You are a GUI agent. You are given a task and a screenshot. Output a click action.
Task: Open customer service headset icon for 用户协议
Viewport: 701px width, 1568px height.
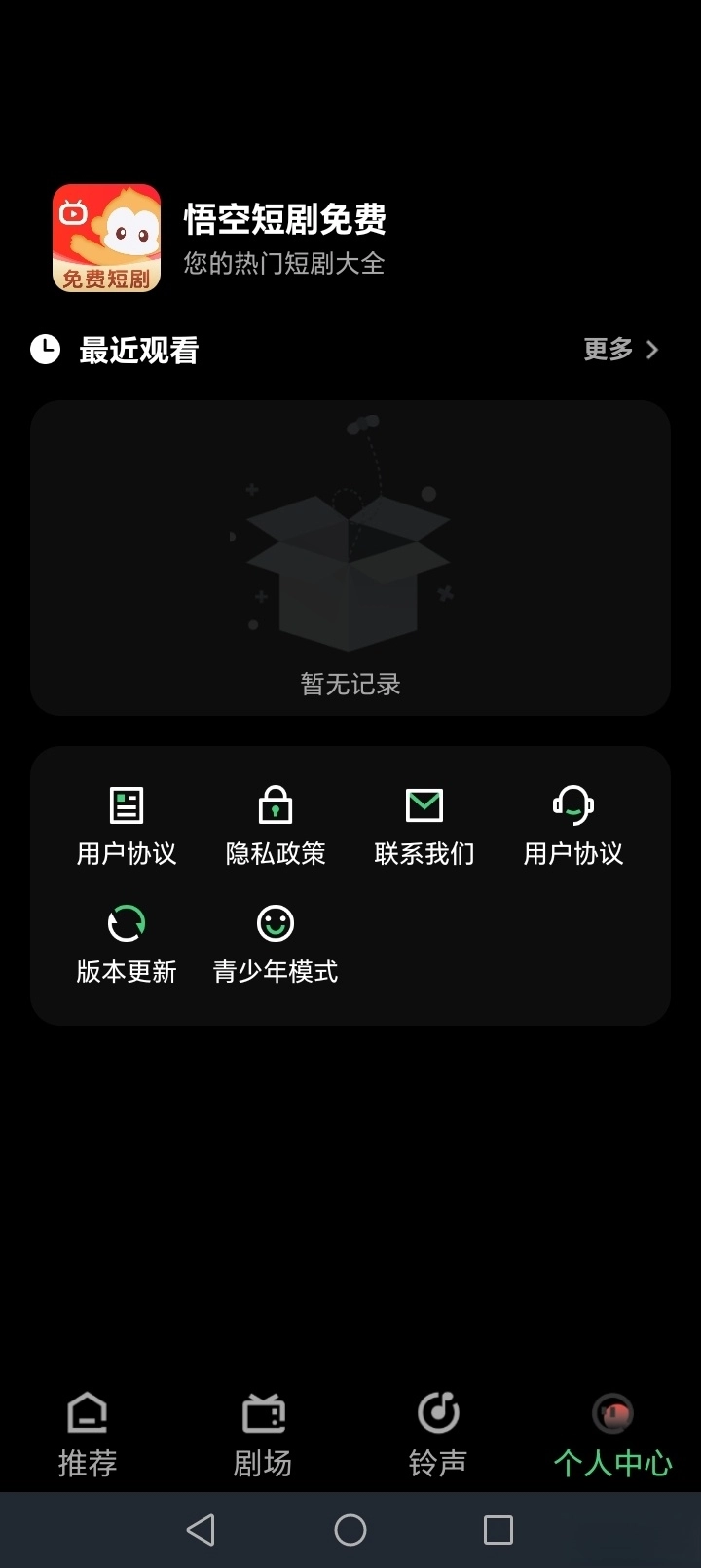click(x=572, y=805)
